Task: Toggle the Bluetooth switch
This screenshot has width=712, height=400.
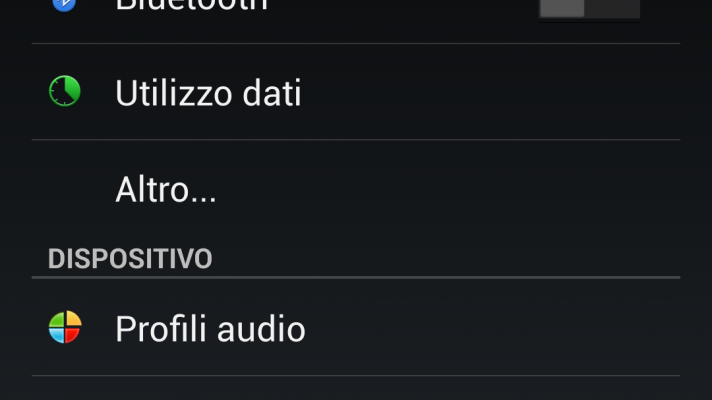Action: click(x=589, y=8)
